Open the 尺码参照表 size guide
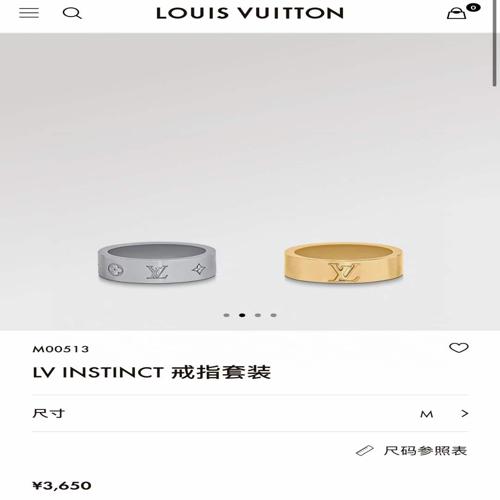Screen dimensions: 500x500 pyautogui.click(x=412, y=451)
